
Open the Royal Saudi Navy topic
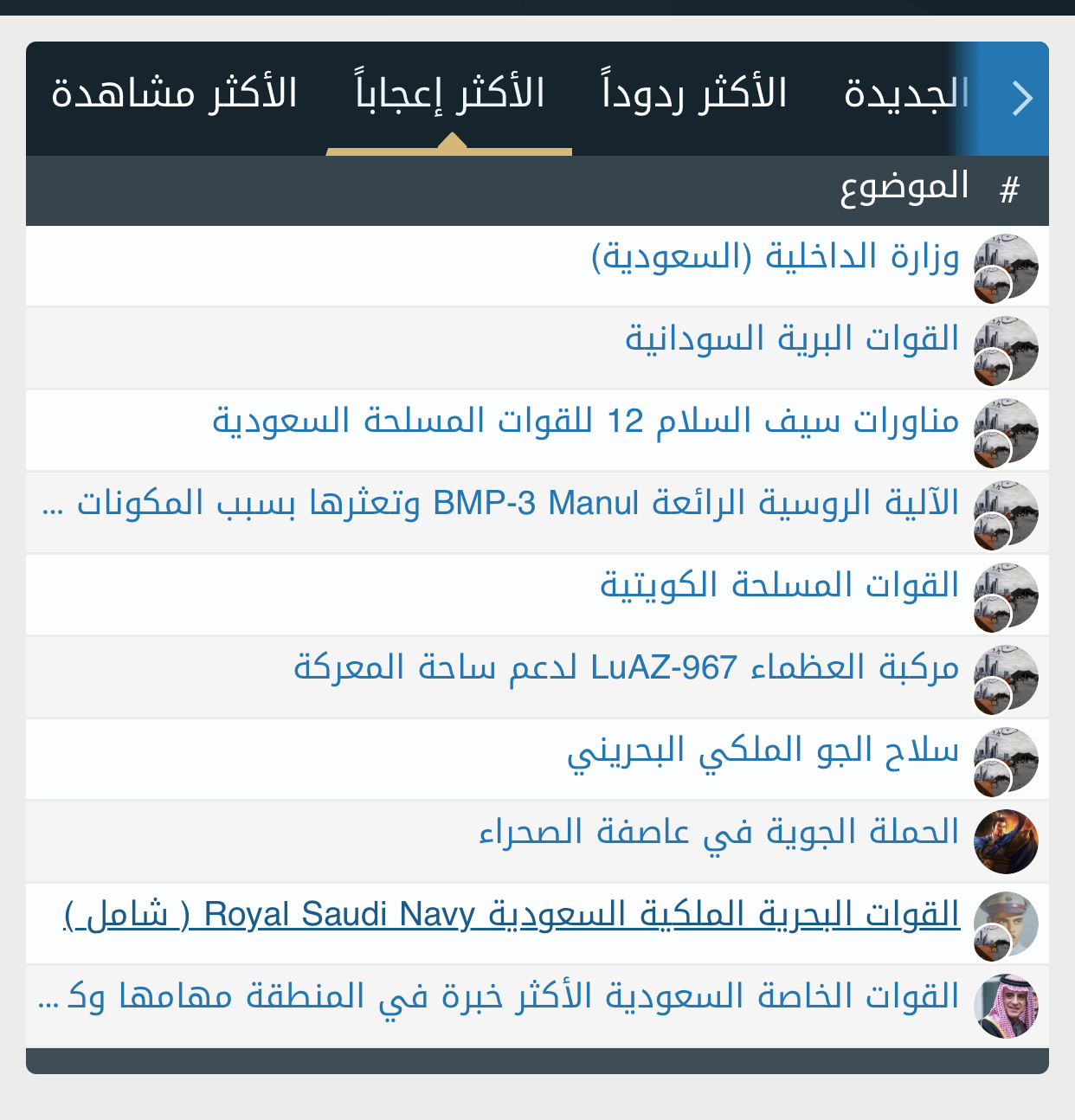tap(512, 915)
